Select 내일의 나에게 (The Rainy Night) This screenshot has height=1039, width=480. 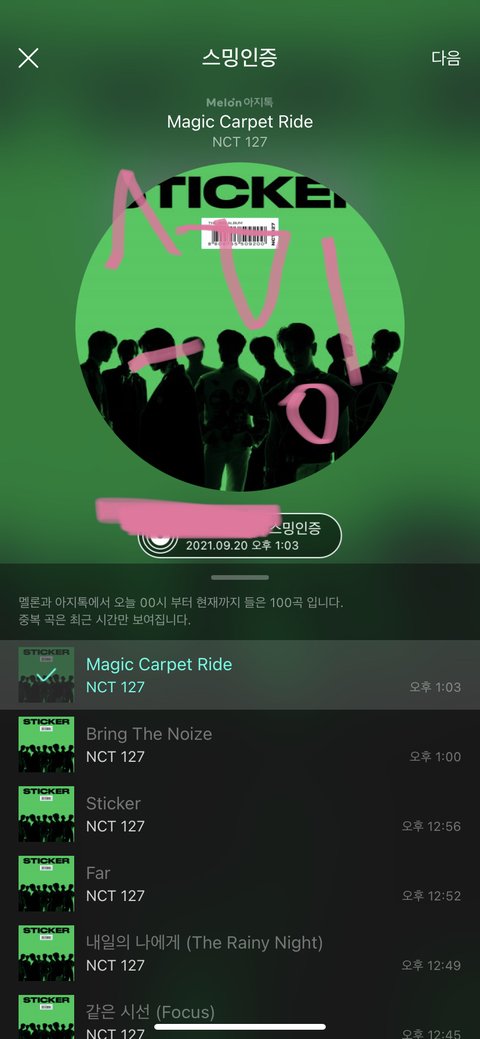click(x=240, y=953)
